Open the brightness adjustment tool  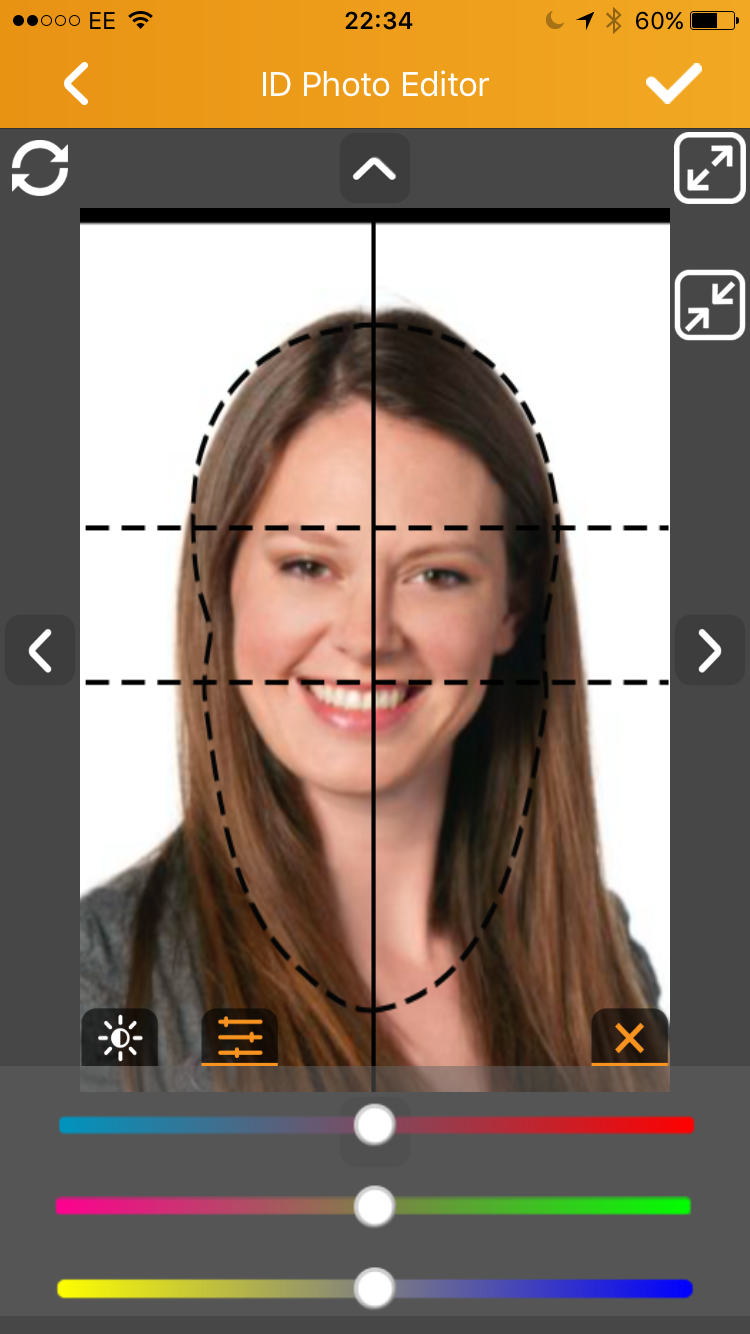[x=120, y=1038]
